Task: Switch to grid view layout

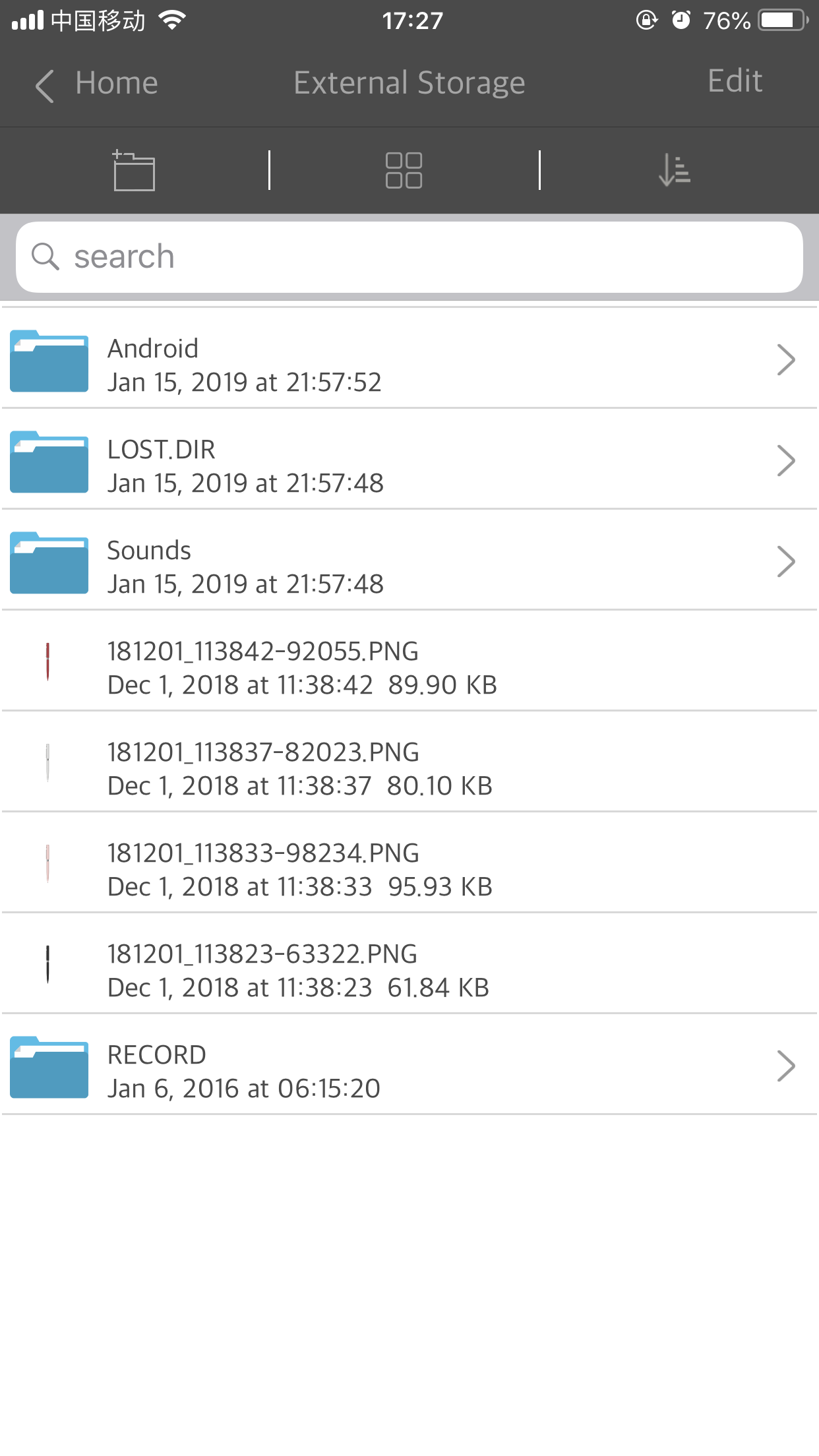Action: (x=405, y=170)
